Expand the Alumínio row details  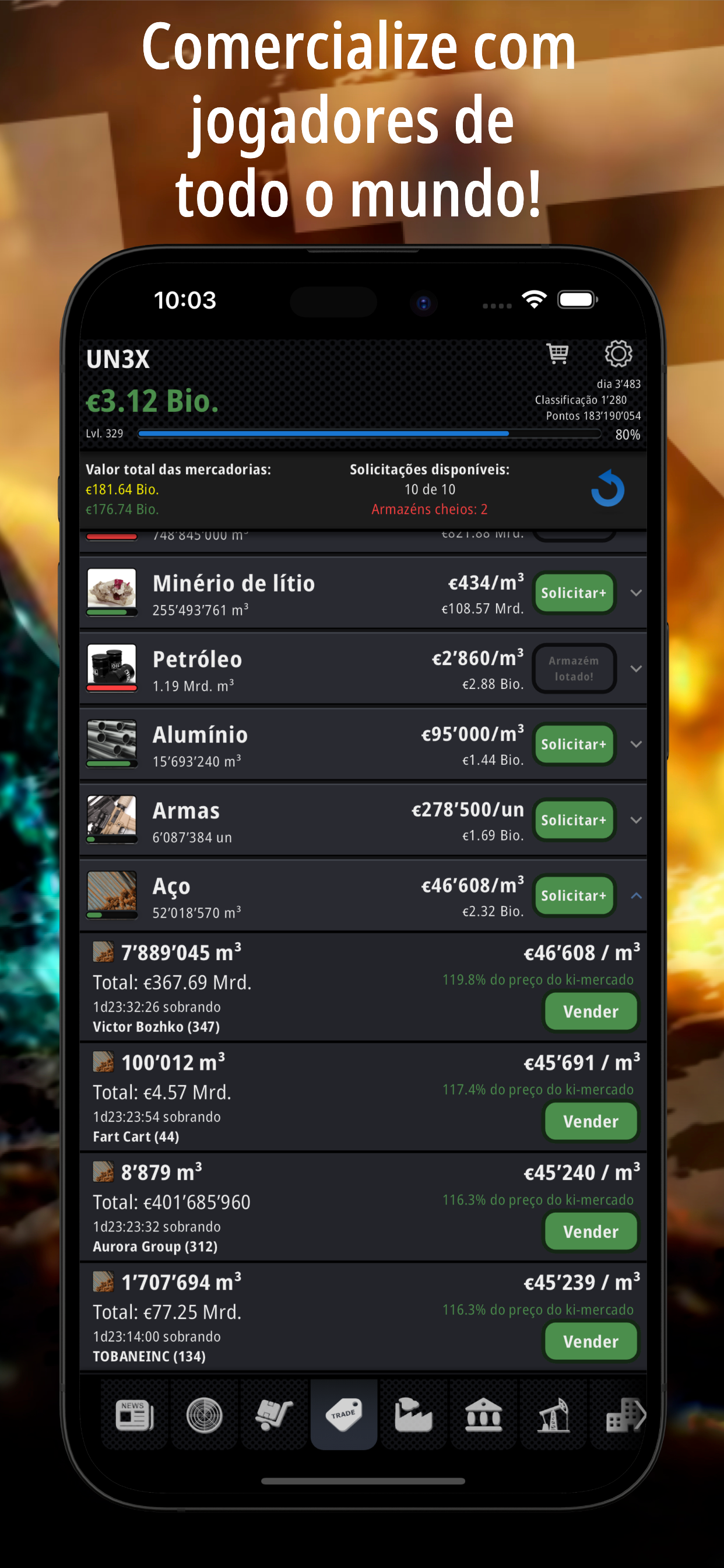[637, 744]
